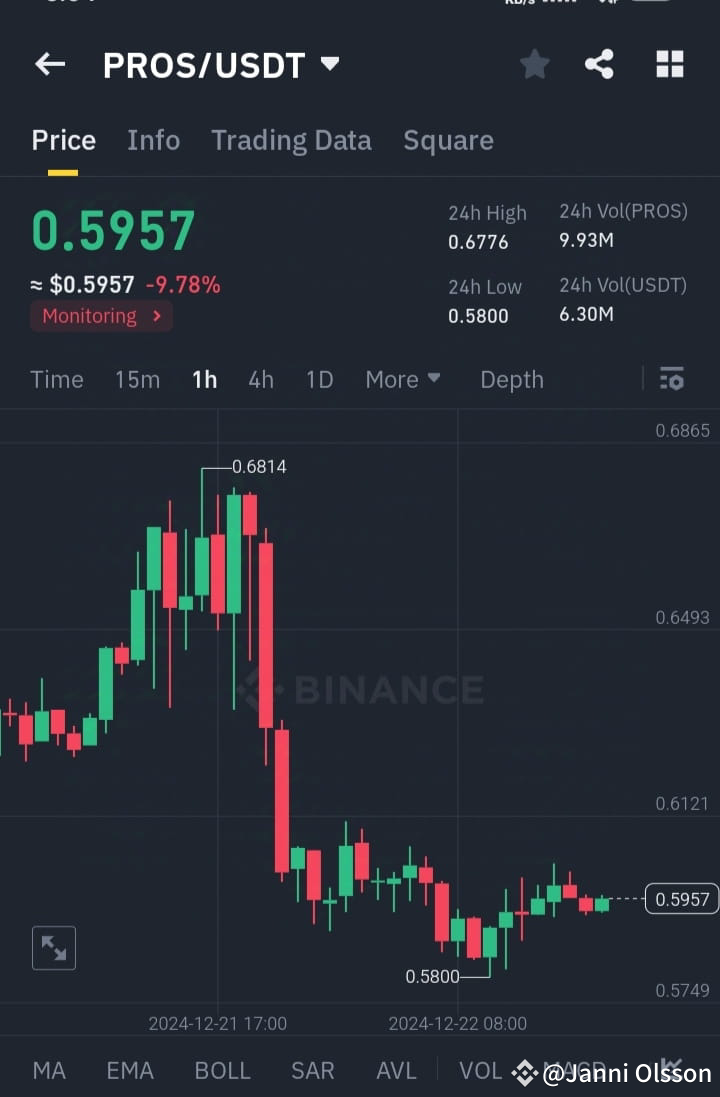Tap the 0.5957 price label on chart
The height and width of the screenshot is (1097, 720).
point(681,899)
